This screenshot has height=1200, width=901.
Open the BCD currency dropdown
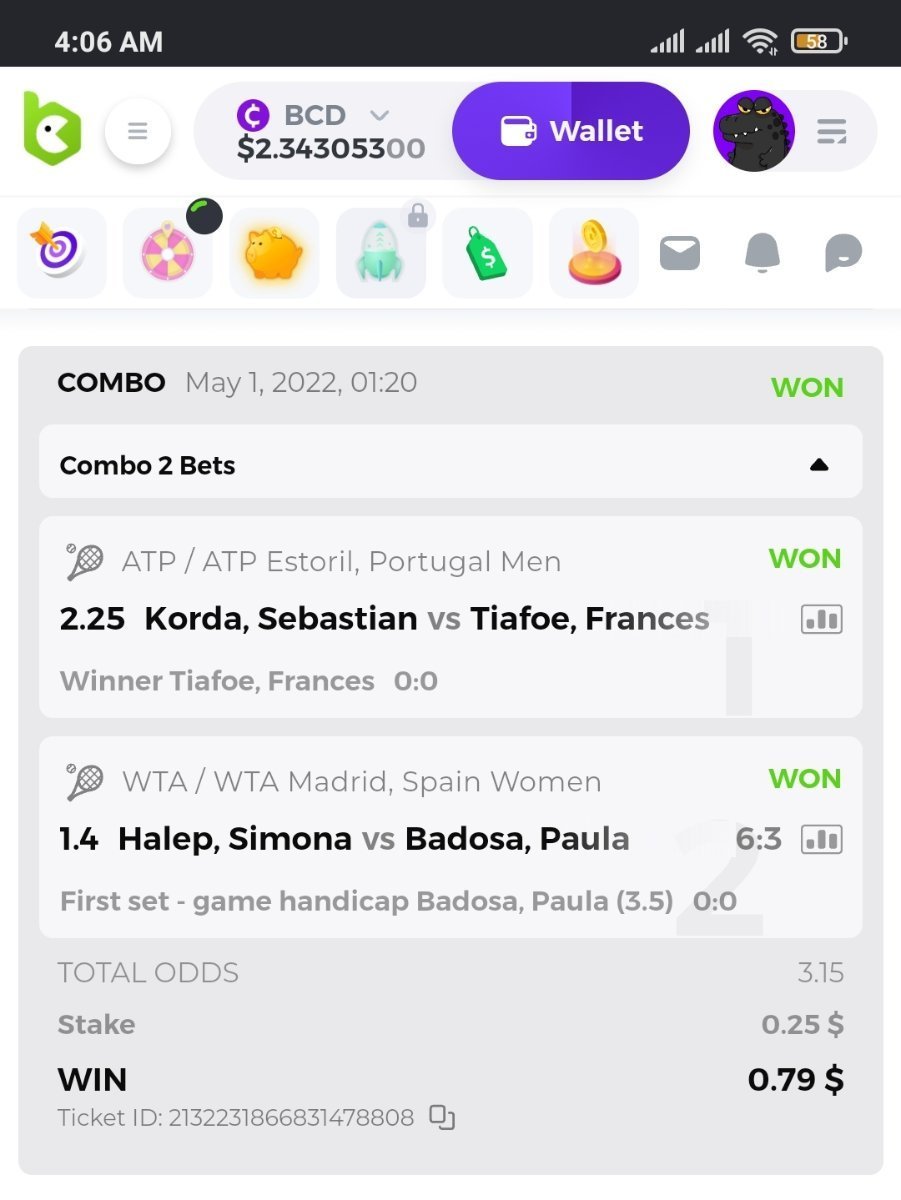[x=379, y=116]
